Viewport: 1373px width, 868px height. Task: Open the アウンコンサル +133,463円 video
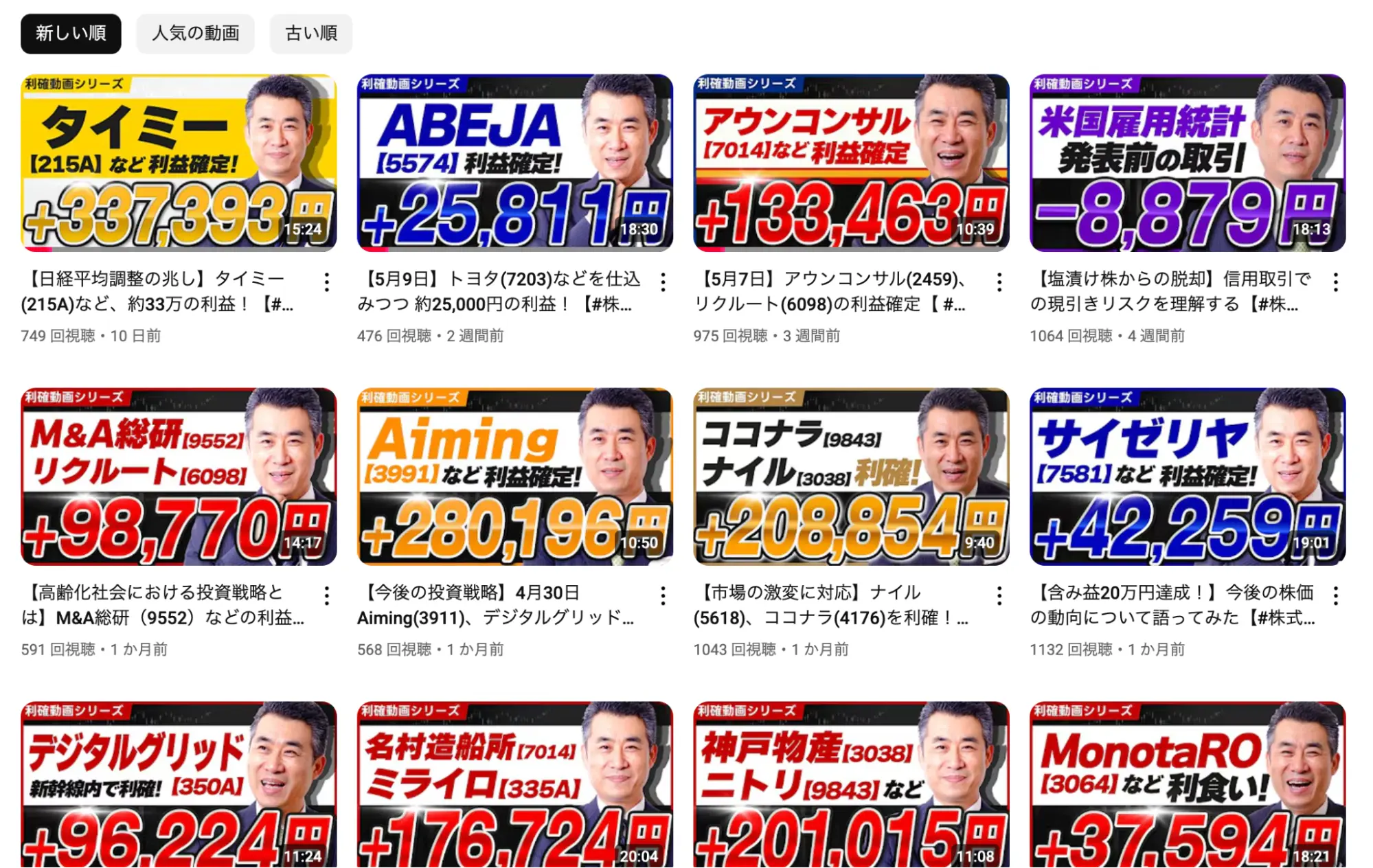[x=851, y=163]
